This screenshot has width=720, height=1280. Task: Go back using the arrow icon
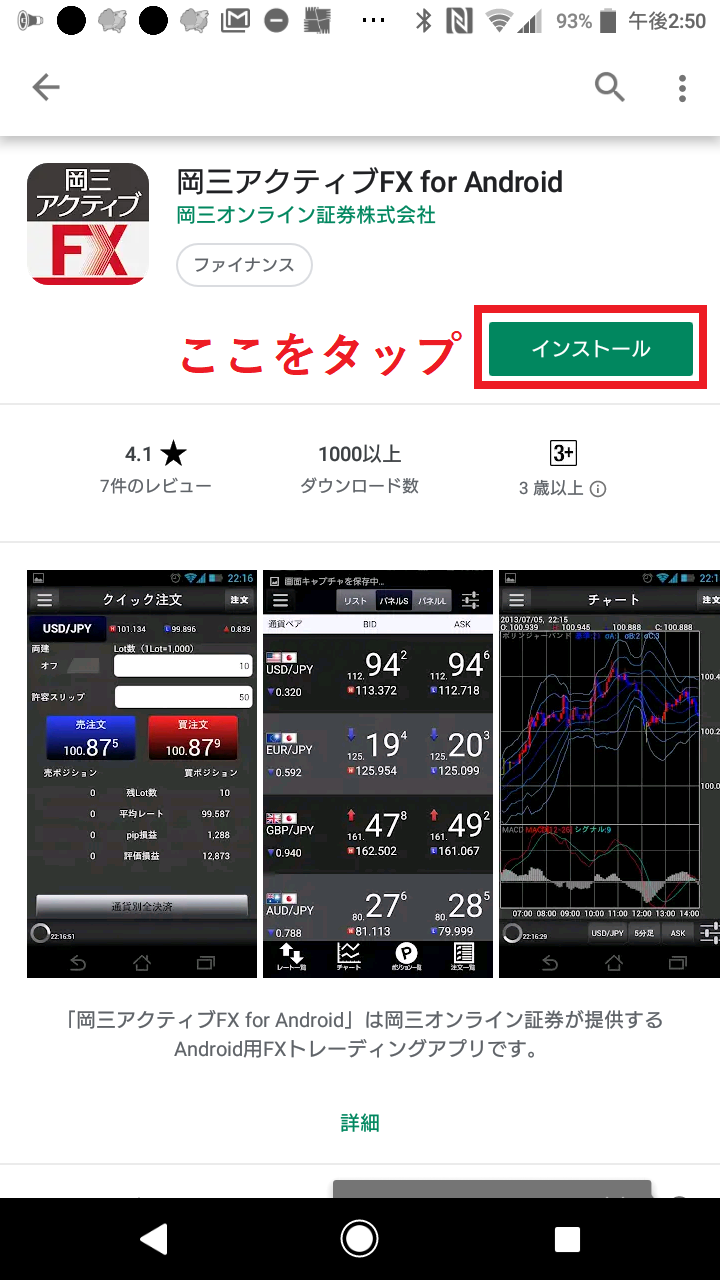[46, 88]
